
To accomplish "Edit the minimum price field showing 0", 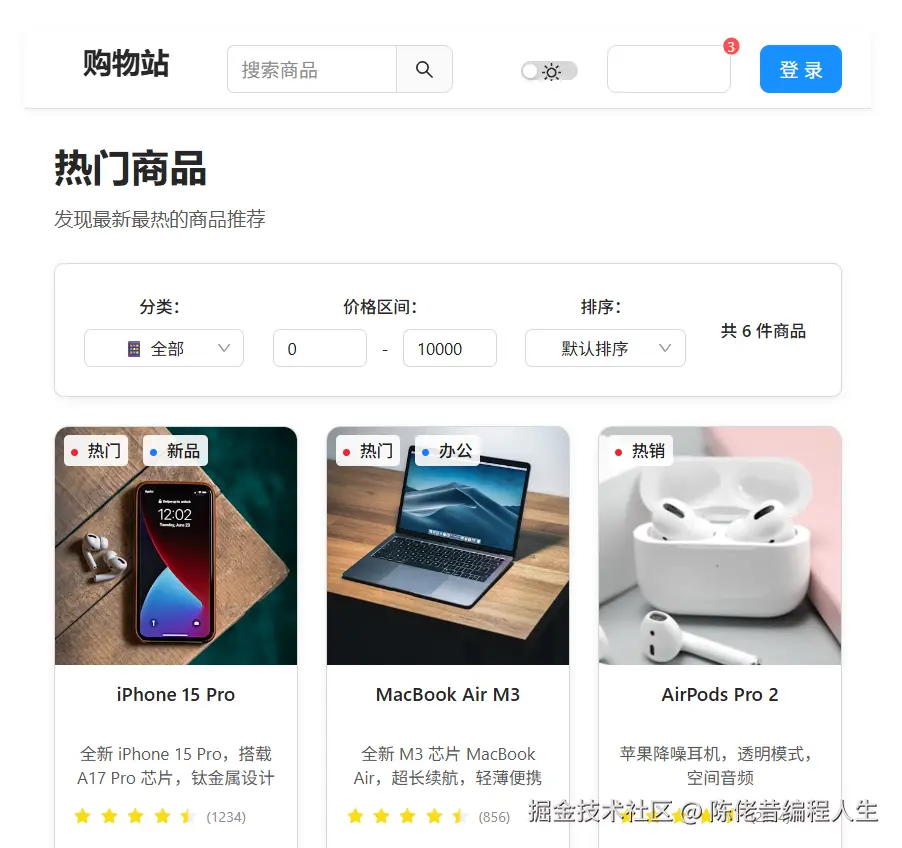I will point(319,348).
